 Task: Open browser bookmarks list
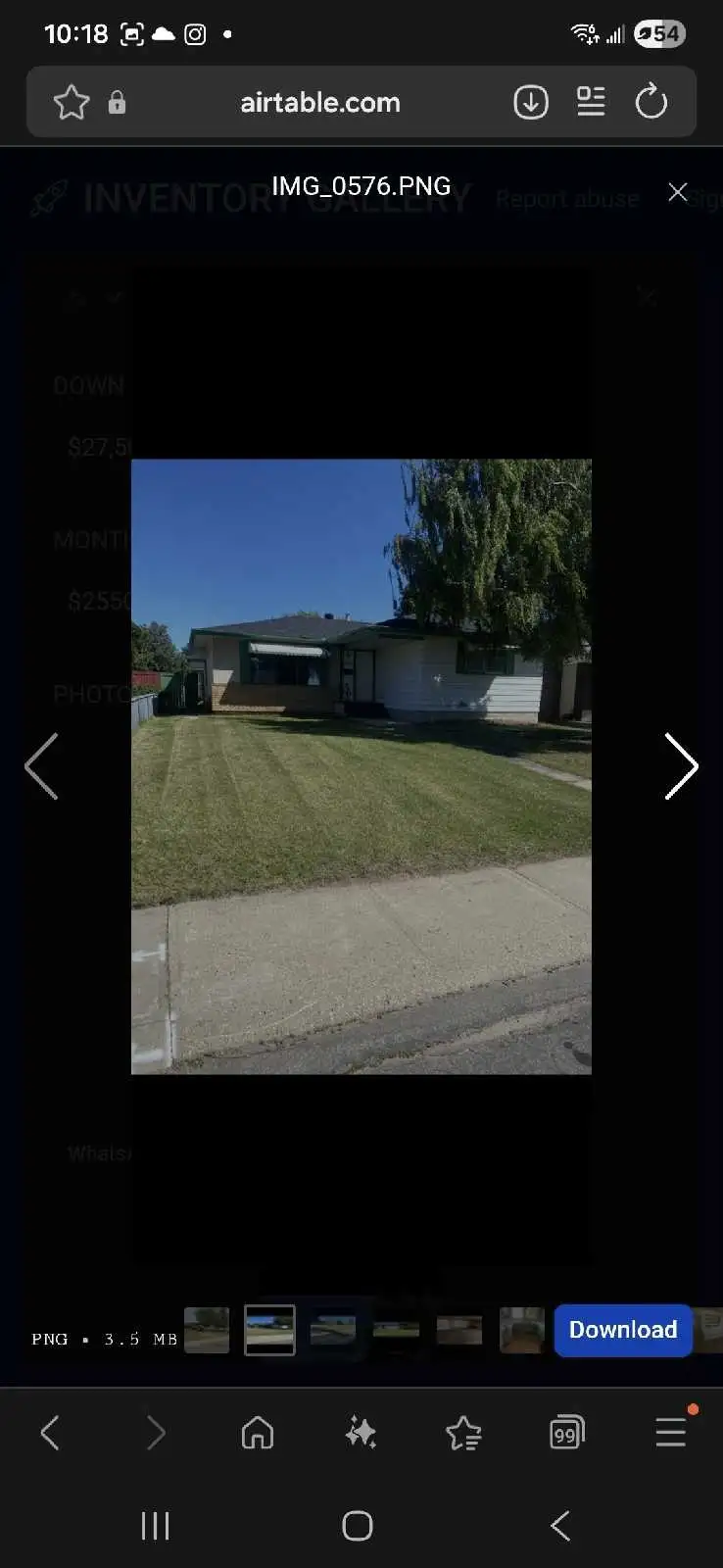tap(463, 1434)
